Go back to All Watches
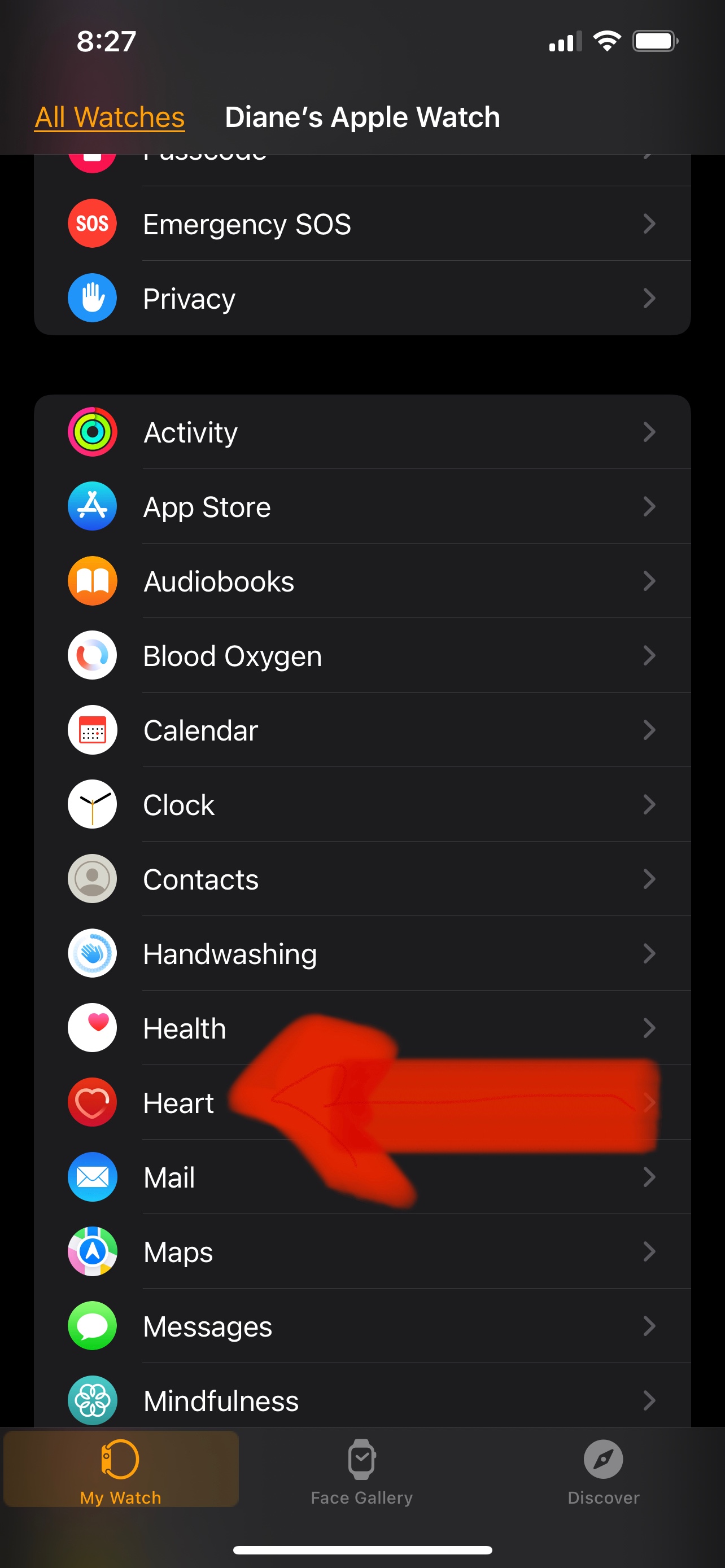Screen dimensions: 725x1568 pyautogui.click(x=110, y=117)
